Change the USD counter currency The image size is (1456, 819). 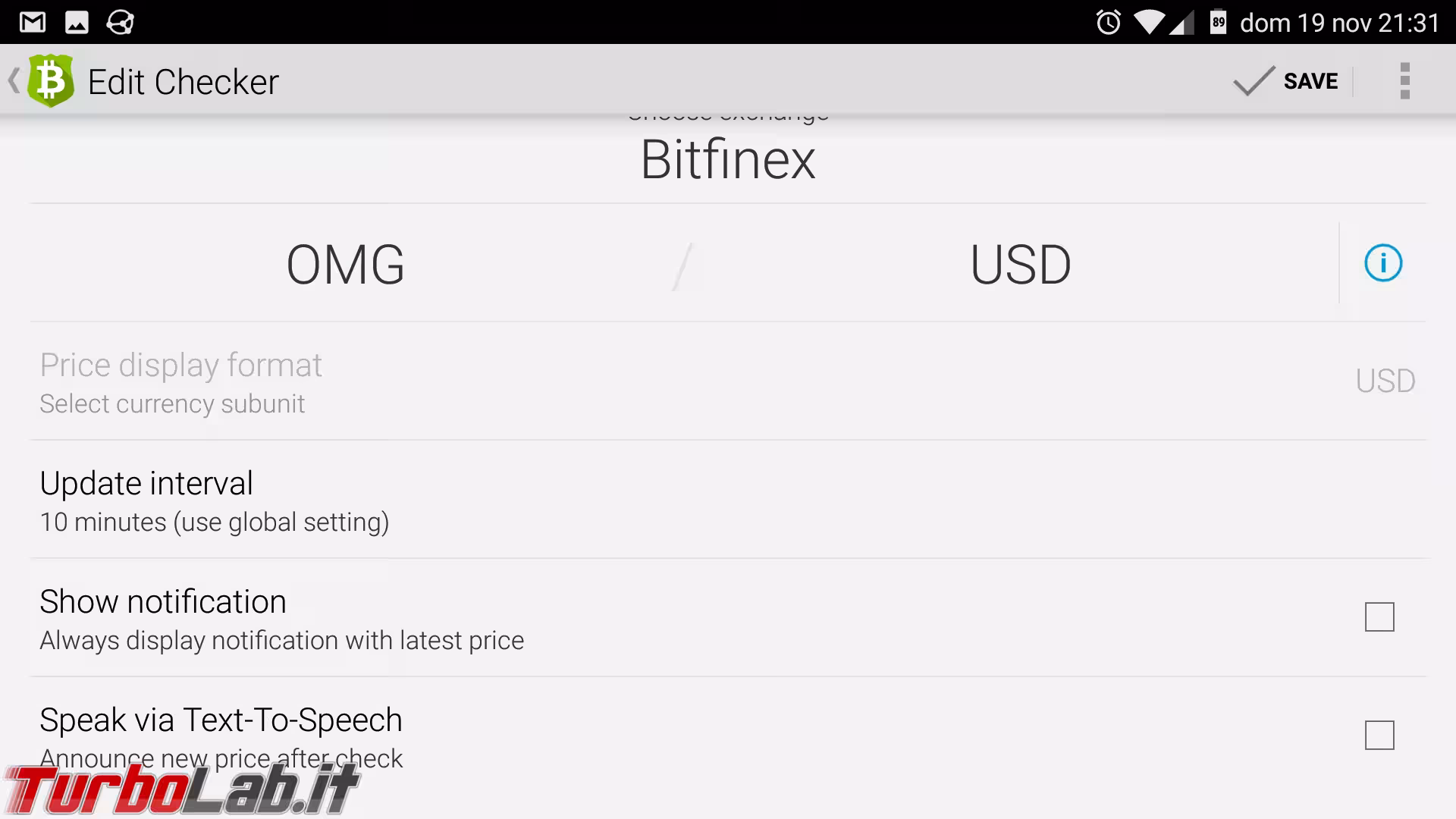tap(1020, 265)
